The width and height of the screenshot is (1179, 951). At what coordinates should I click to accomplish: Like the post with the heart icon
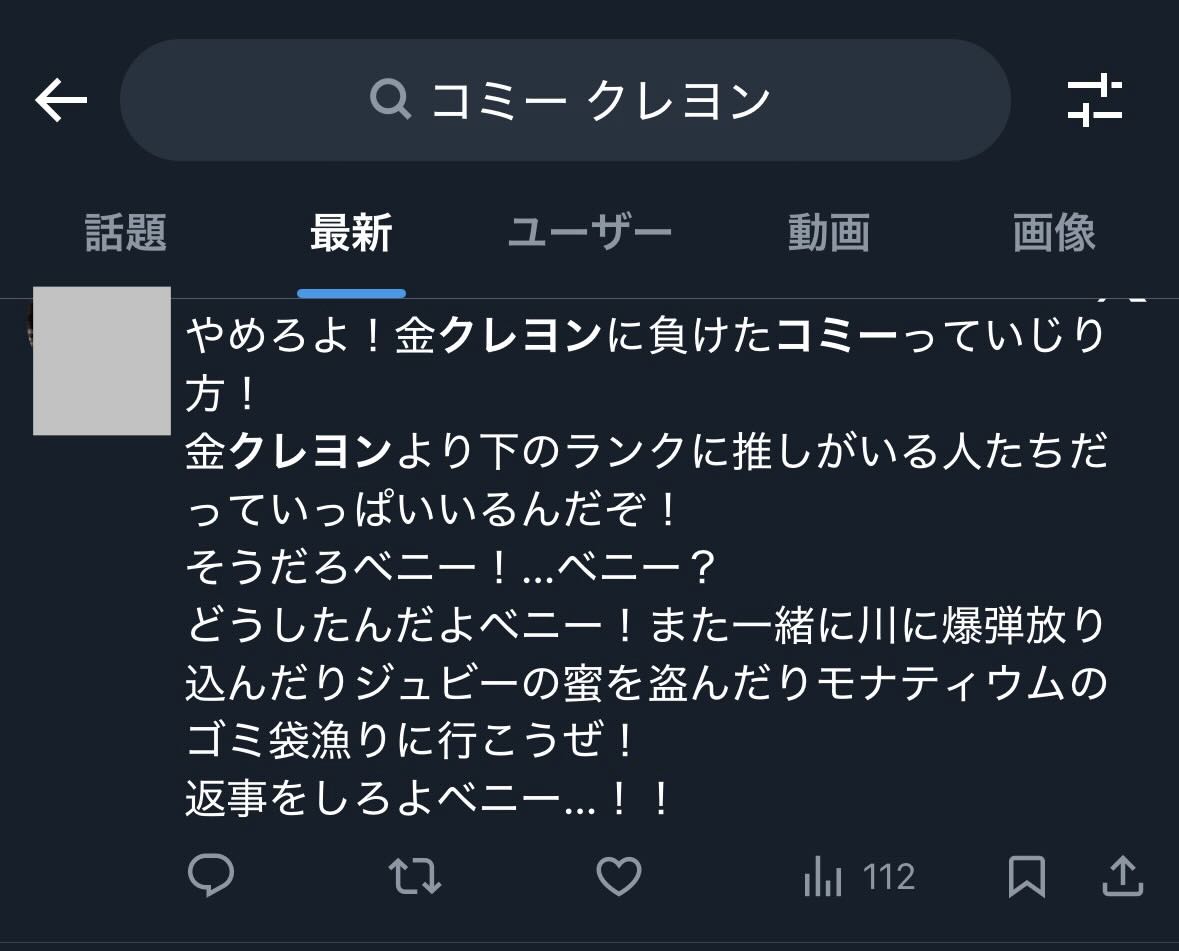[618, 877]
